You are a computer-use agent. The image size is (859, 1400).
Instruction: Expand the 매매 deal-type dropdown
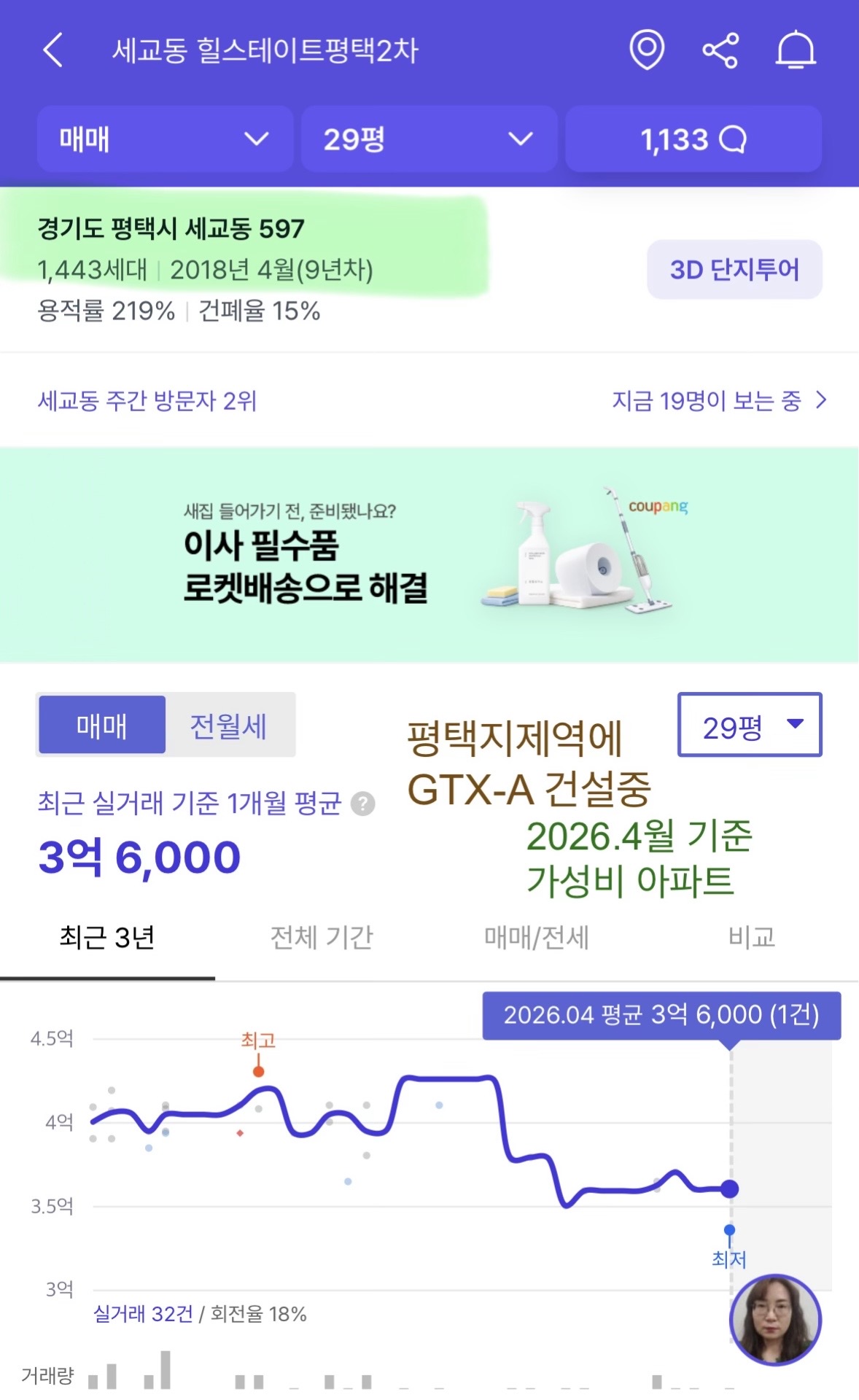[x=165, y=139]
